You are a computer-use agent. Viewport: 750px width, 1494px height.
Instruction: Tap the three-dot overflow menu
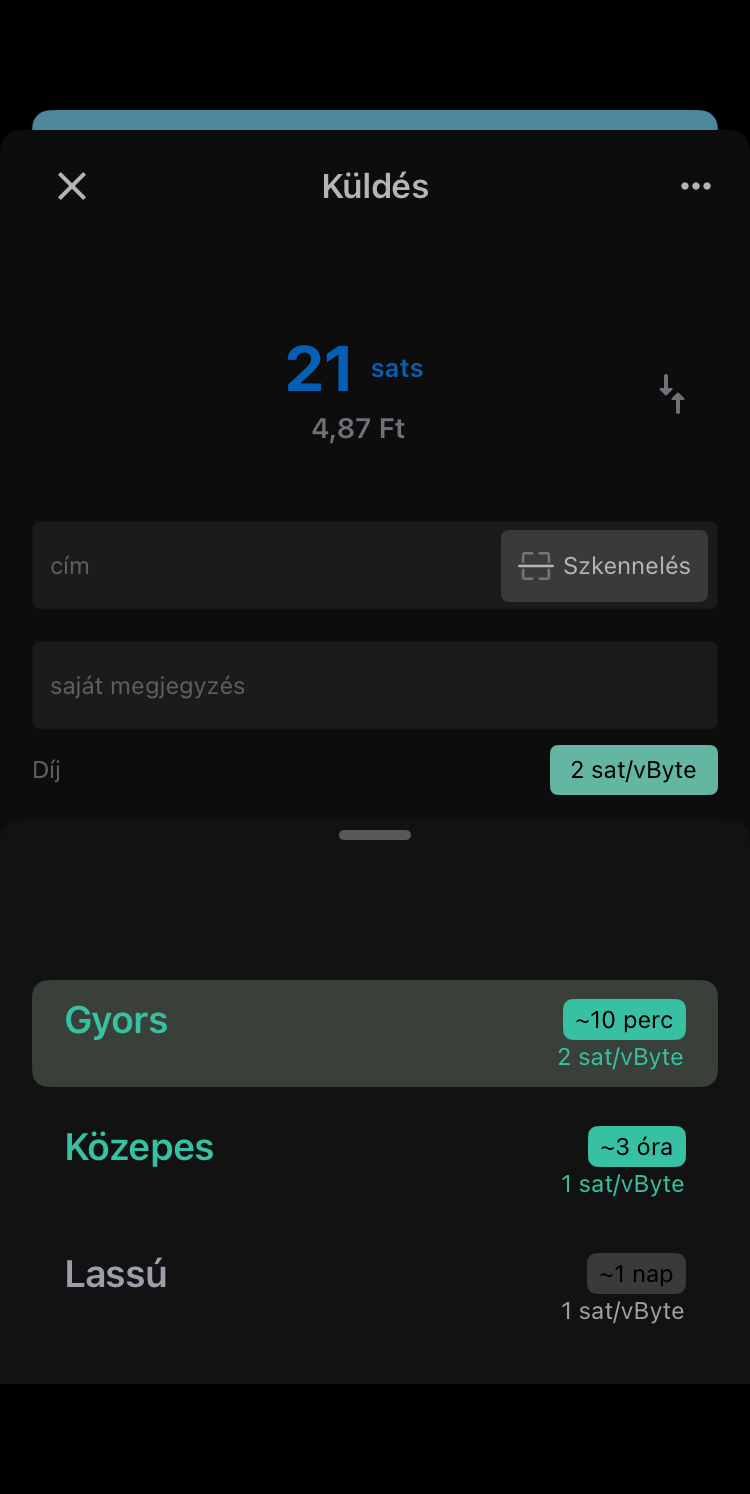[696, 186]
